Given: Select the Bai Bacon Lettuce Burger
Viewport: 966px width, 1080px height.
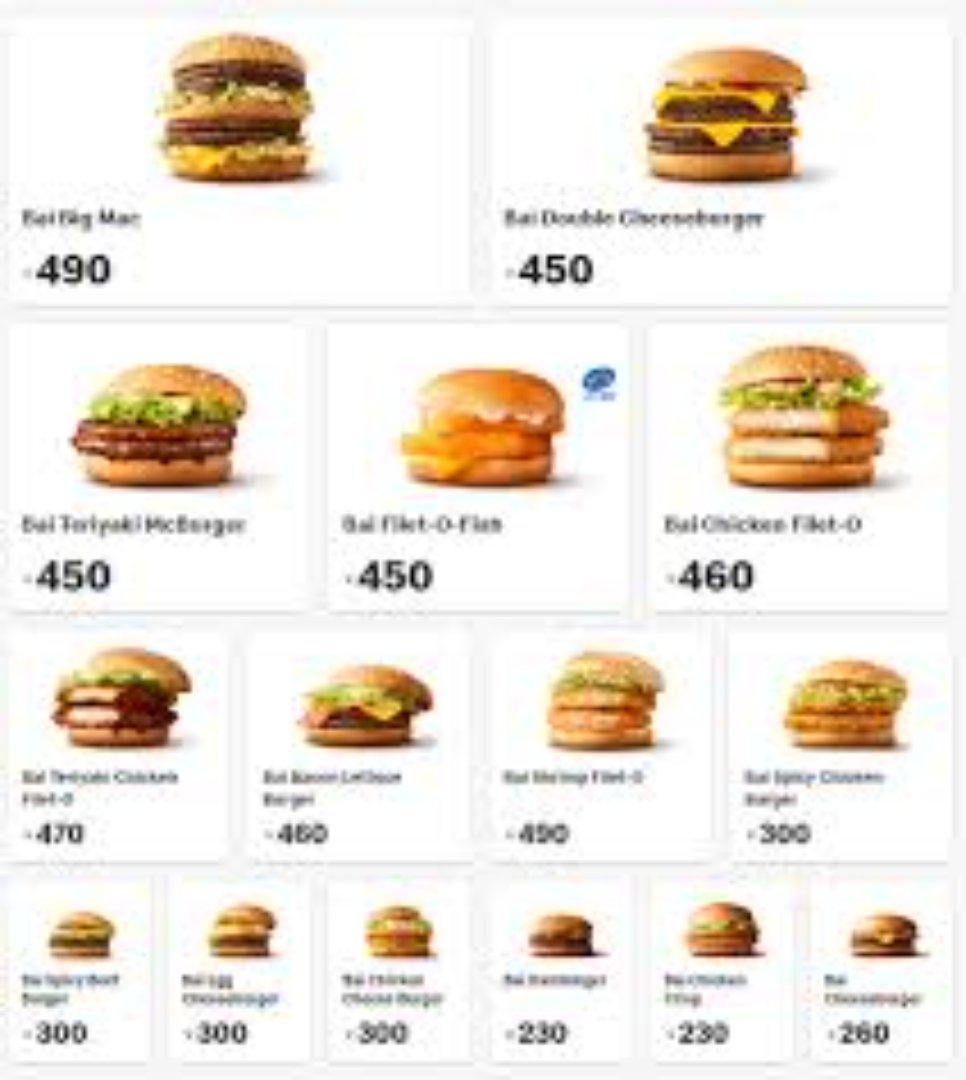Looking at the screenshot, I should (x=360, y=745).
